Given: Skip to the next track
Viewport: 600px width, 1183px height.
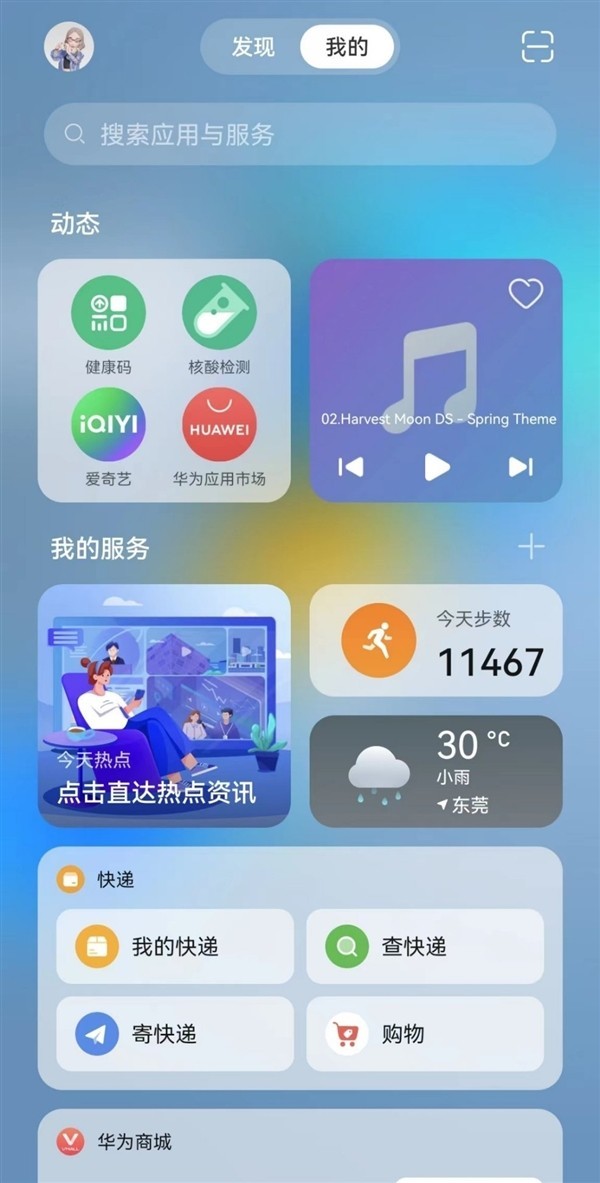Looking at the screenshot, I should click(520, 466).
